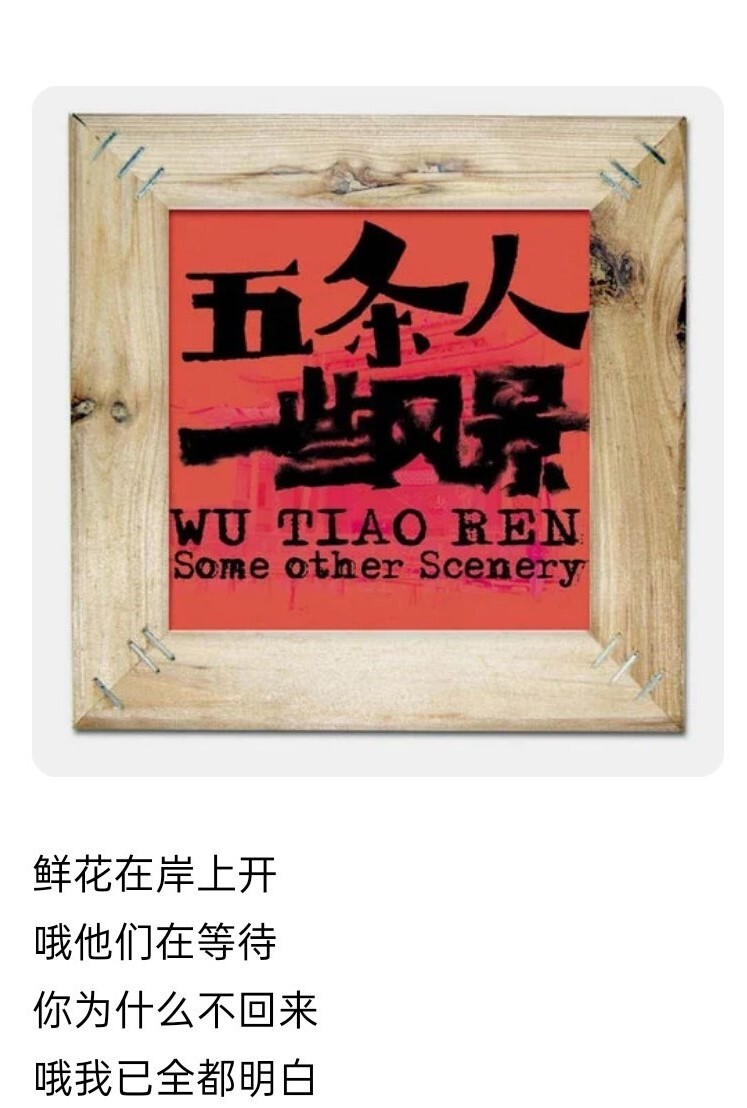Open the Wu Tiao Ren album cover image
The image size is (747, 1108).
377,423
